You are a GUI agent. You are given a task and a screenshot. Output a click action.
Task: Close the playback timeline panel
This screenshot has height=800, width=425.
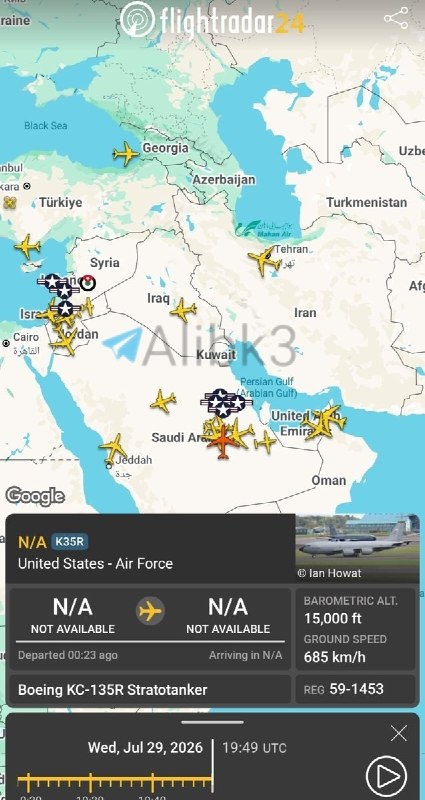pos(398,733)
